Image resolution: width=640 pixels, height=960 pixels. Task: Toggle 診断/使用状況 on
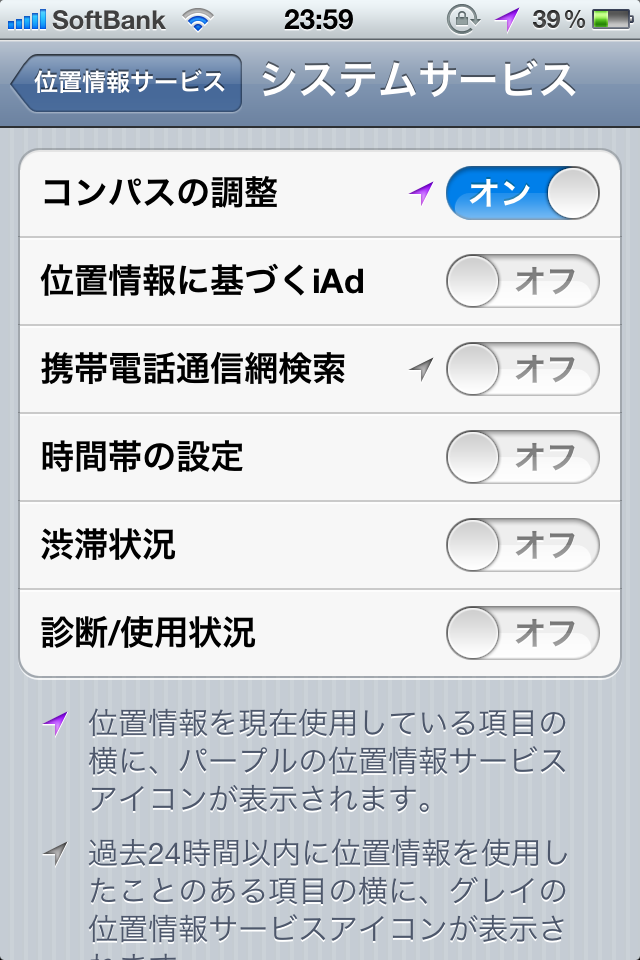(x=522, y=634)
